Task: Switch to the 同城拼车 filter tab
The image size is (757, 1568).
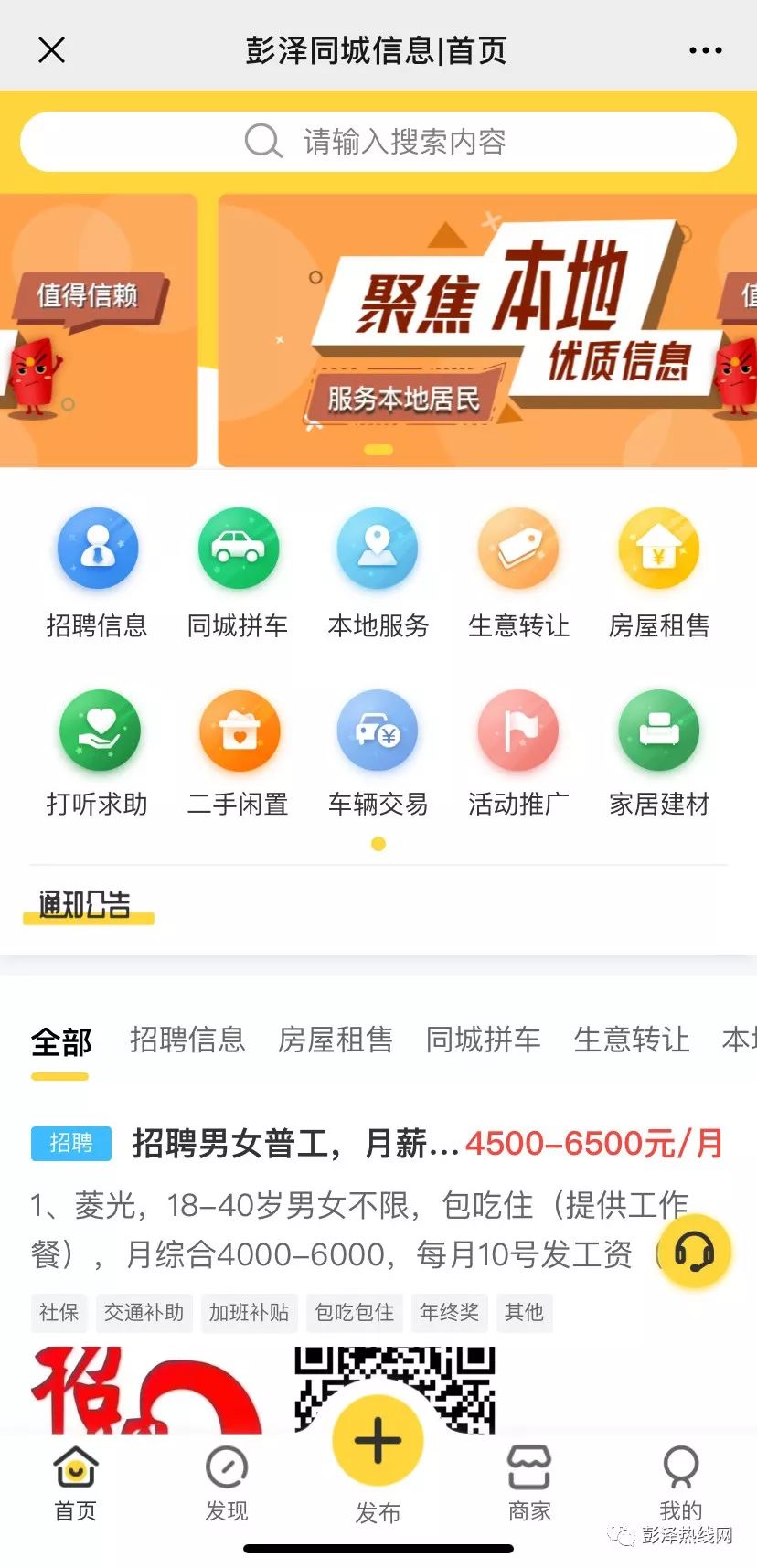Action: coord(484,1040)
